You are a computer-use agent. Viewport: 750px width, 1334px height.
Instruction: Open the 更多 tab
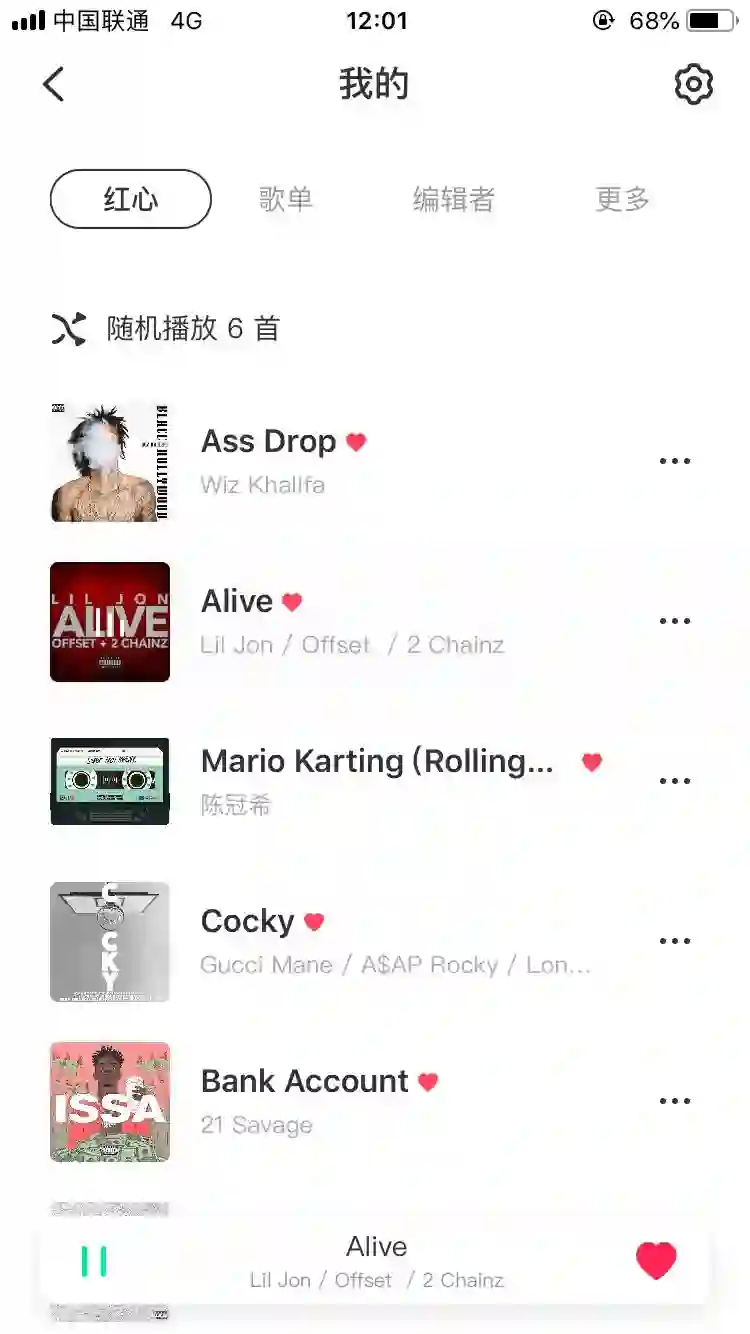coord(622,199)
